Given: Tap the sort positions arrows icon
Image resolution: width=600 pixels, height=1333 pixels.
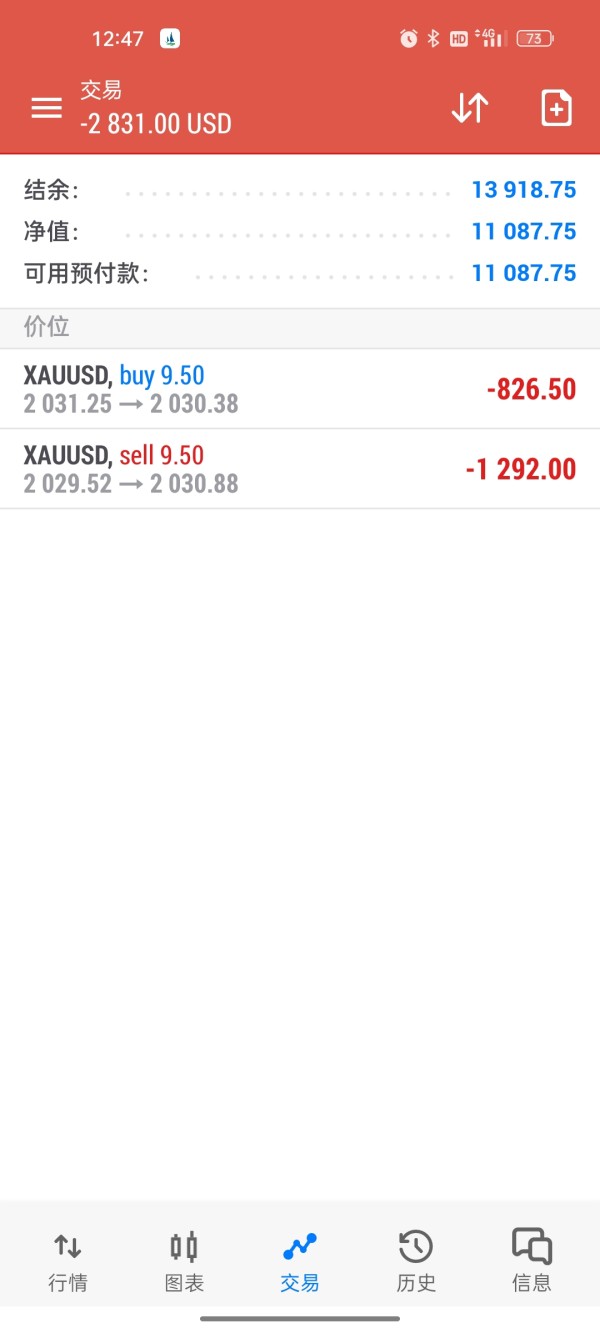Looking at the screenshot, I should point(470,108).
